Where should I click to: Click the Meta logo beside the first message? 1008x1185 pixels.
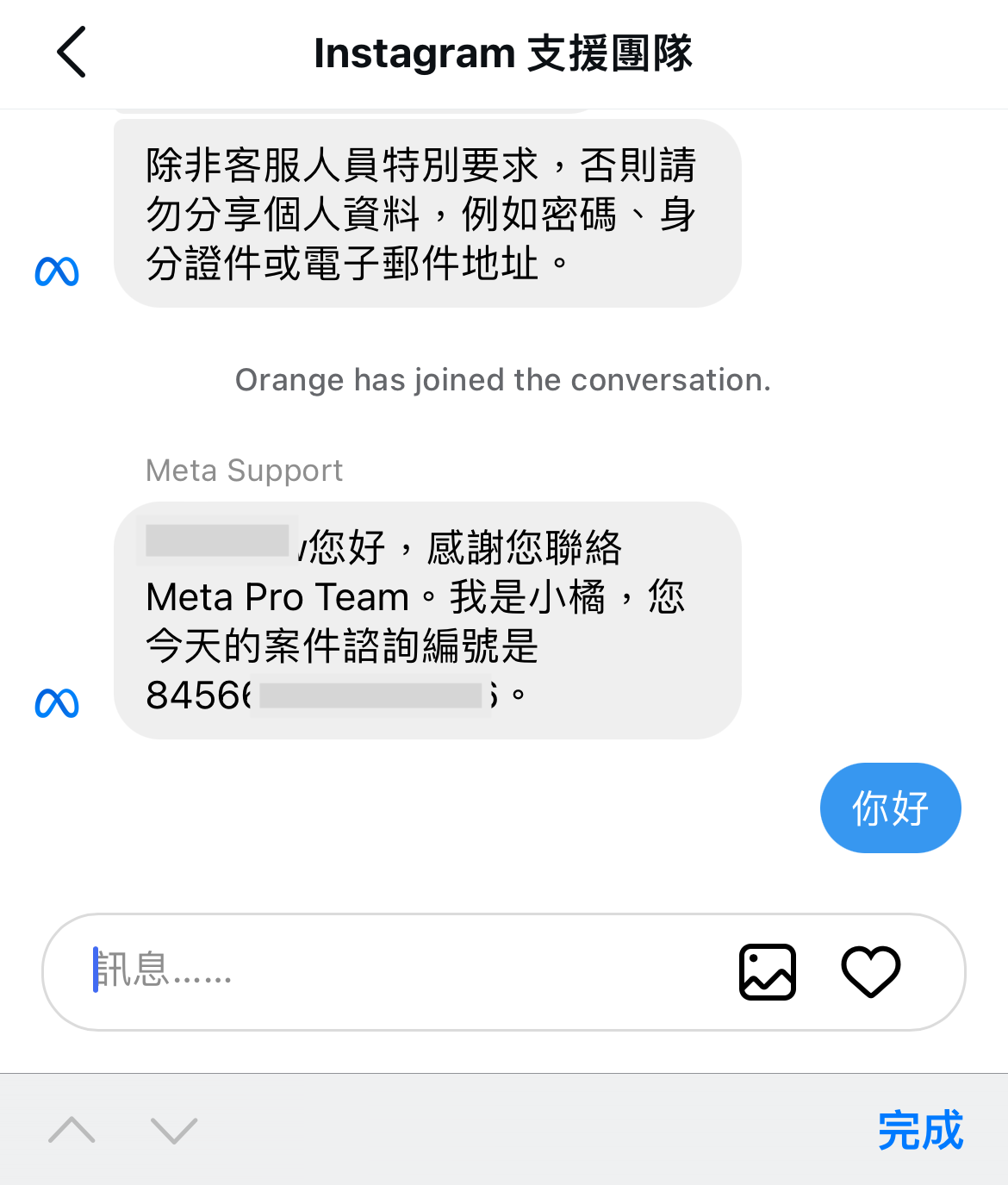(x=55, y=271)
